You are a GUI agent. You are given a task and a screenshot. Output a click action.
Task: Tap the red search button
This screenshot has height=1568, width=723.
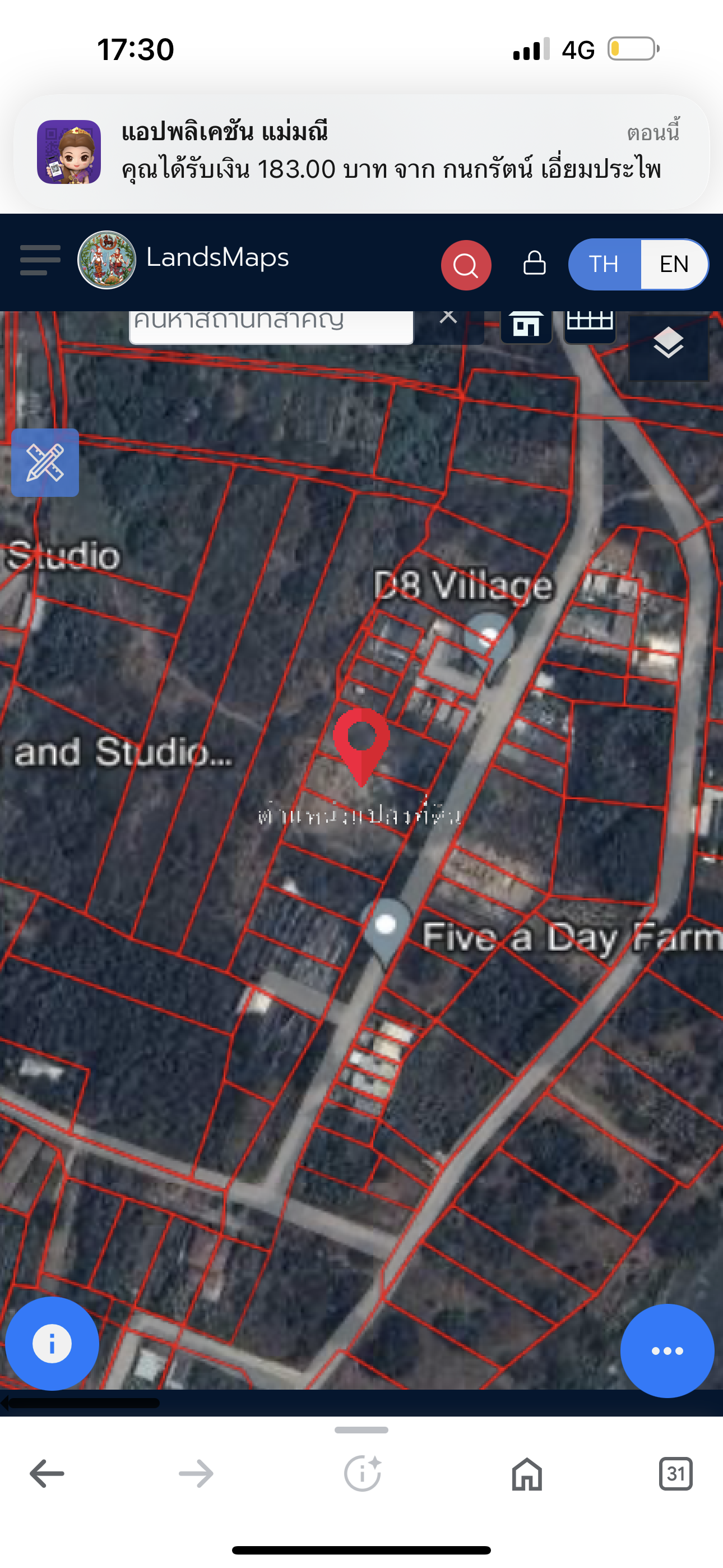(x=466, y=265)
